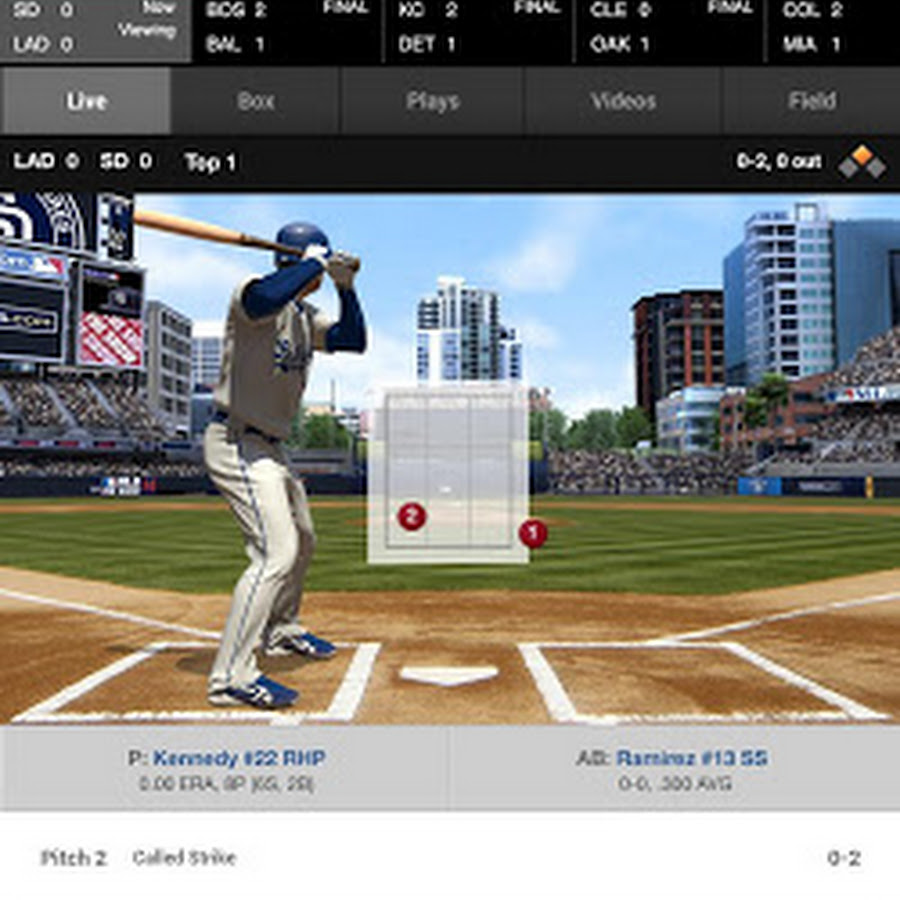Open the SD vs LAD game now viewing
The height and width of the screenshot is (900, 900).
[95, 28]
